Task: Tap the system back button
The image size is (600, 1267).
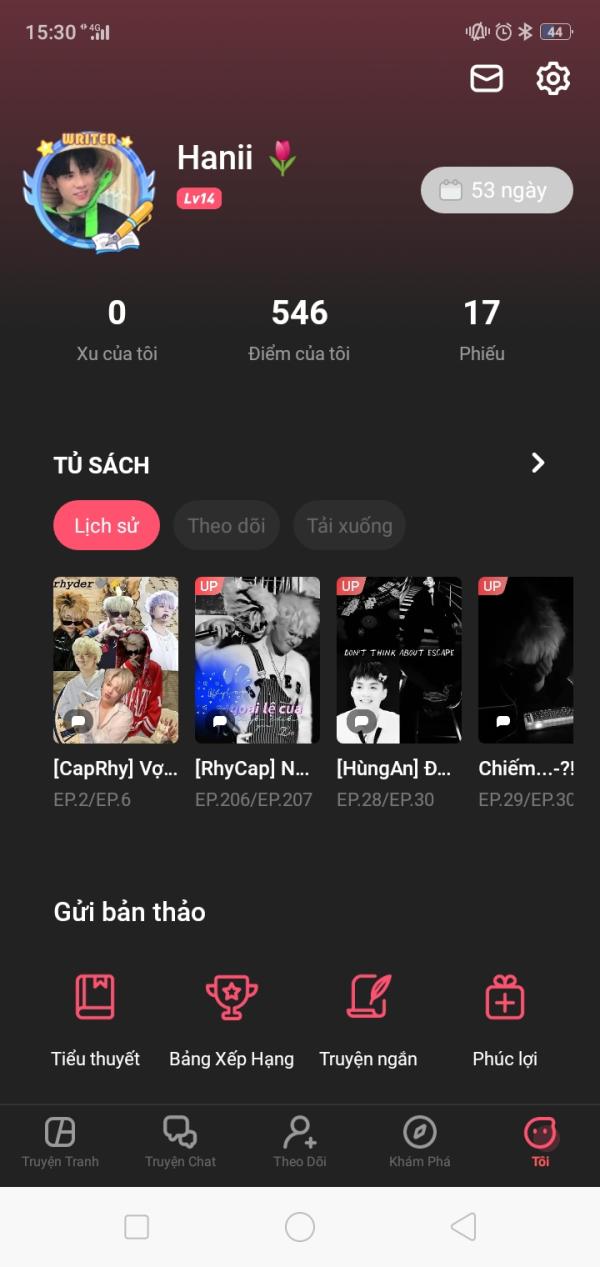Action: coord(463,1227)
